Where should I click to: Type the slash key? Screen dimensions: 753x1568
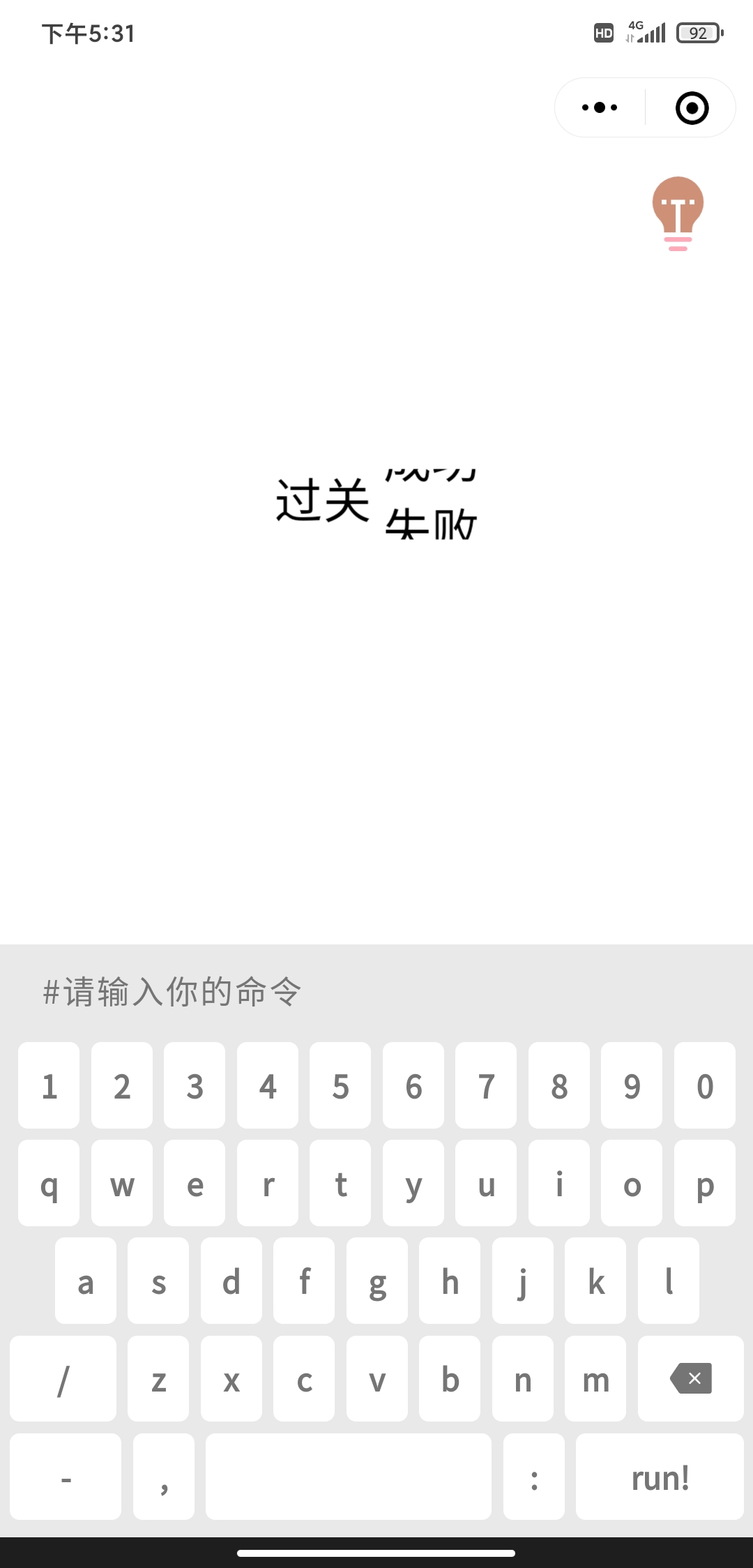(63, 1378)
